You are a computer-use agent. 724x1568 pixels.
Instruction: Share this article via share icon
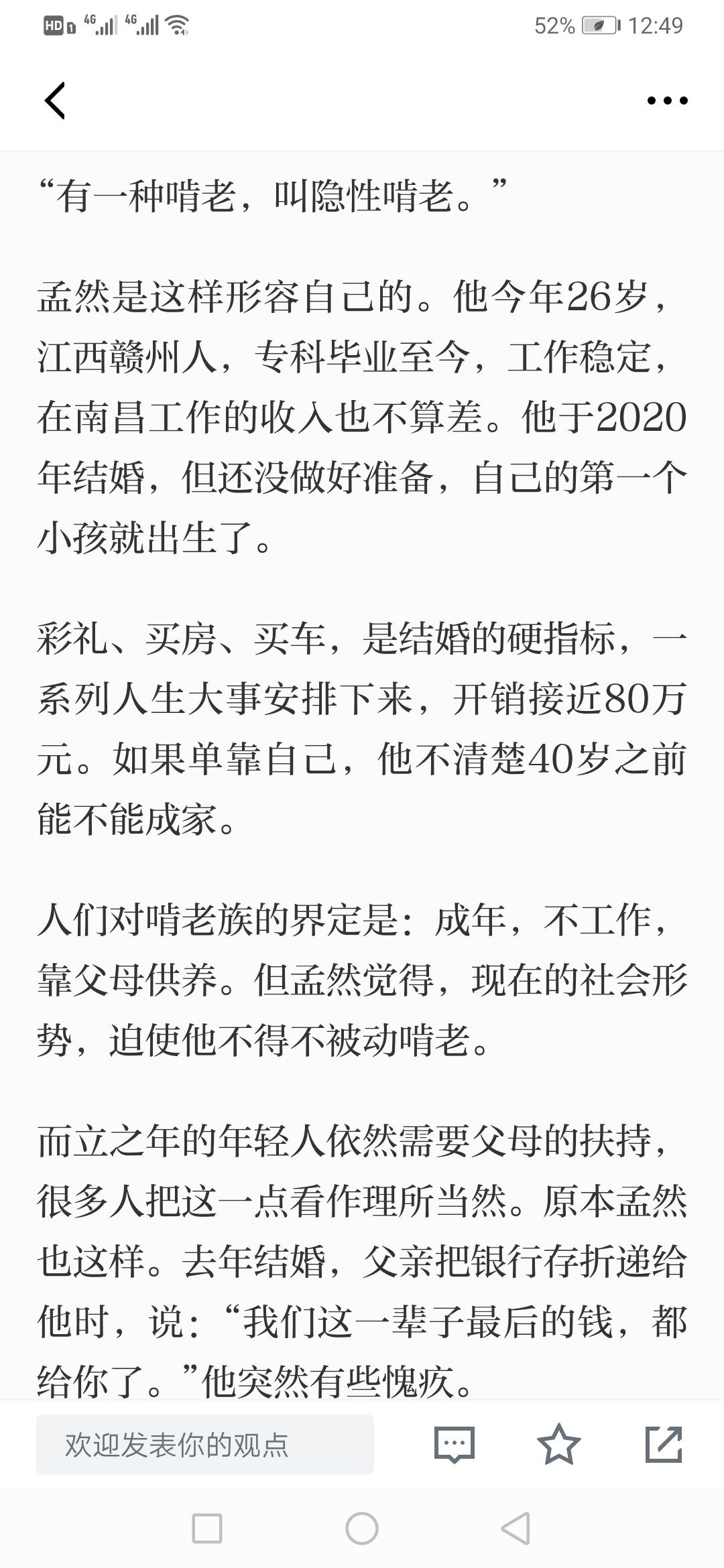[663, 1445]
